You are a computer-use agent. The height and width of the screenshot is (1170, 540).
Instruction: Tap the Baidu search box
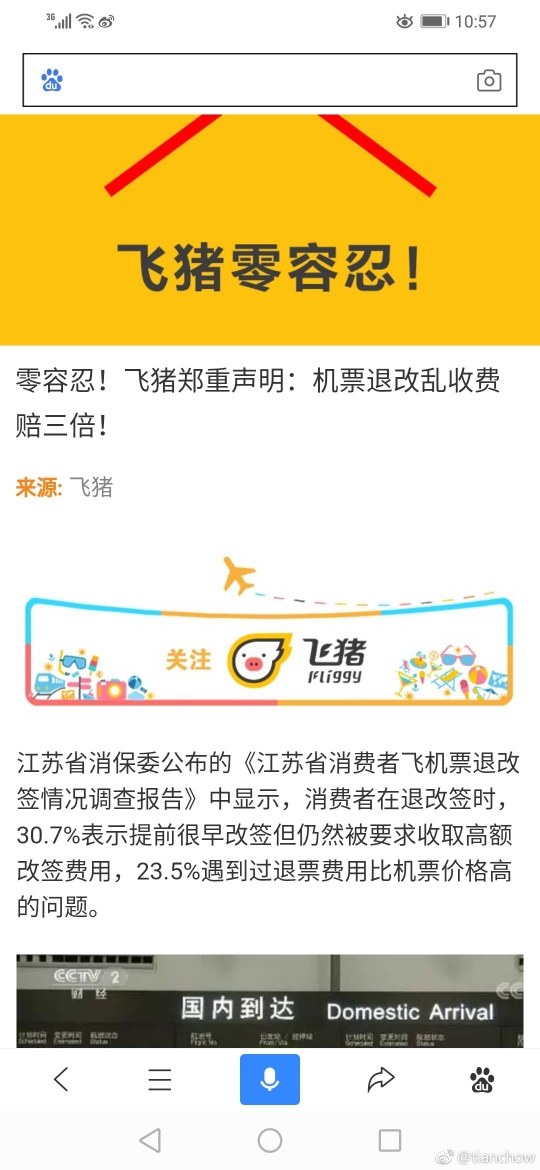[x=269, y=81]
